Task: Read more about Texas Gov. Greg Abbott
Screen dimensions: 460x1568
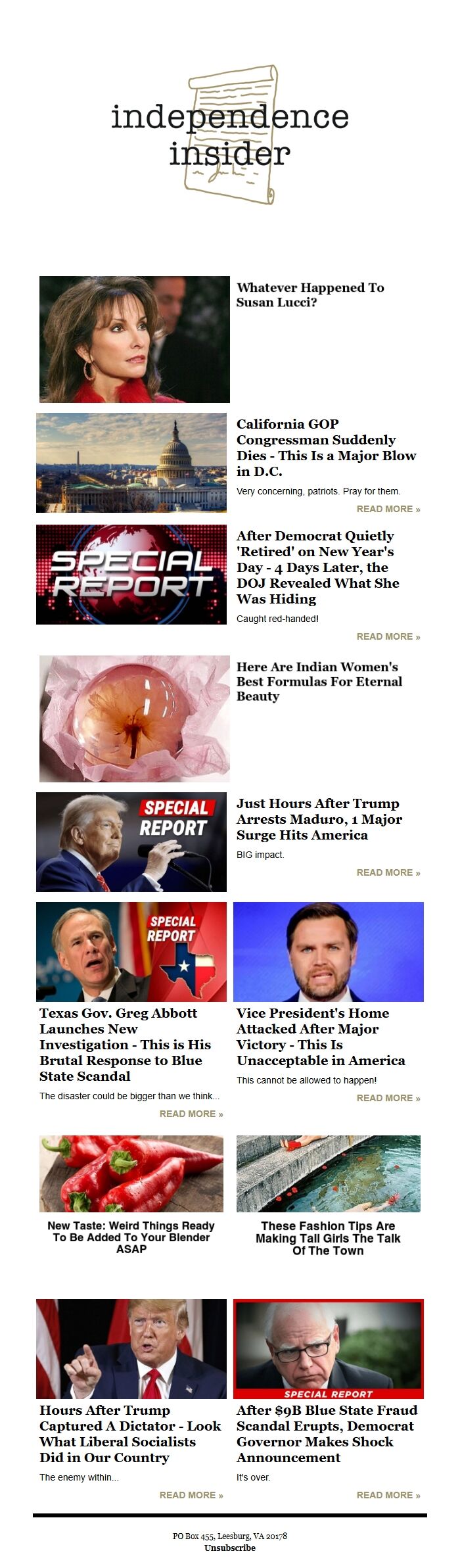Action: 191,1114
